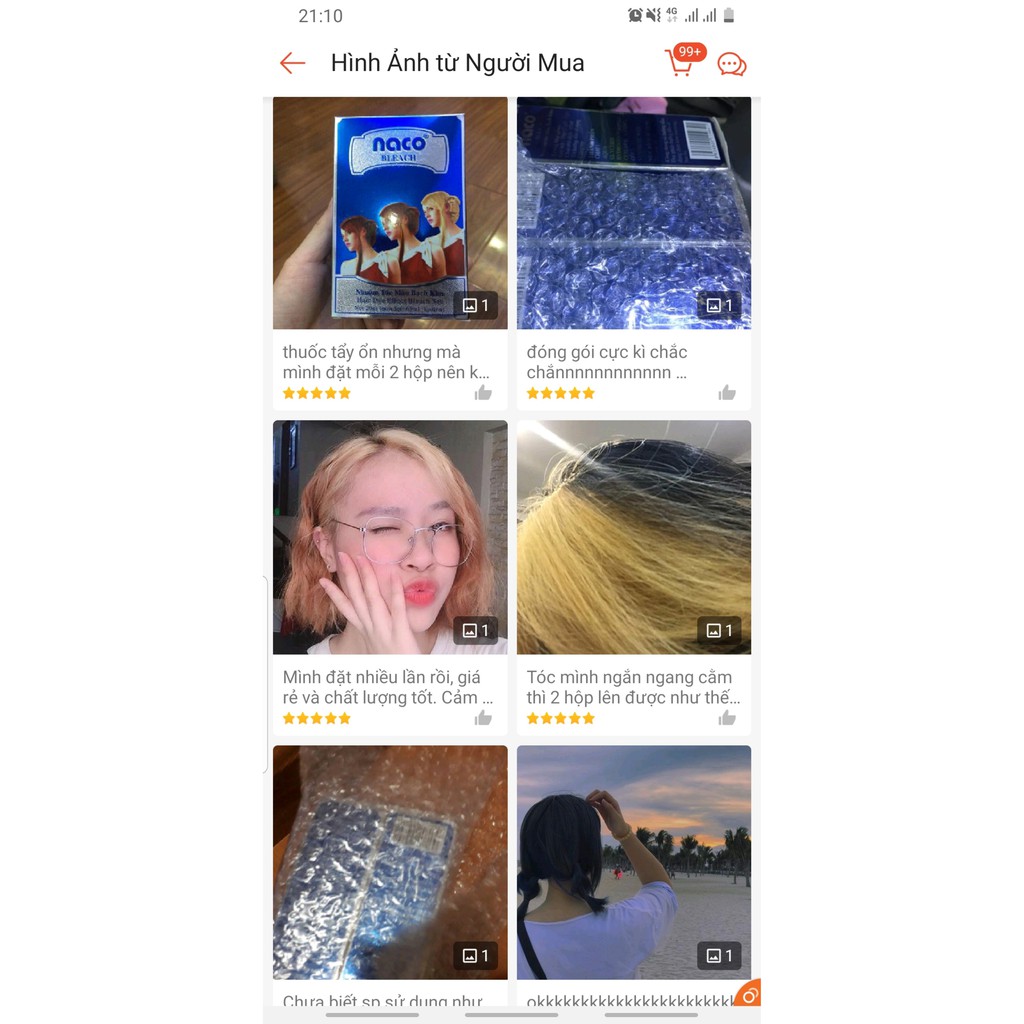
Task: Go back using the orange arrow
Action: (x=292, y=63)
